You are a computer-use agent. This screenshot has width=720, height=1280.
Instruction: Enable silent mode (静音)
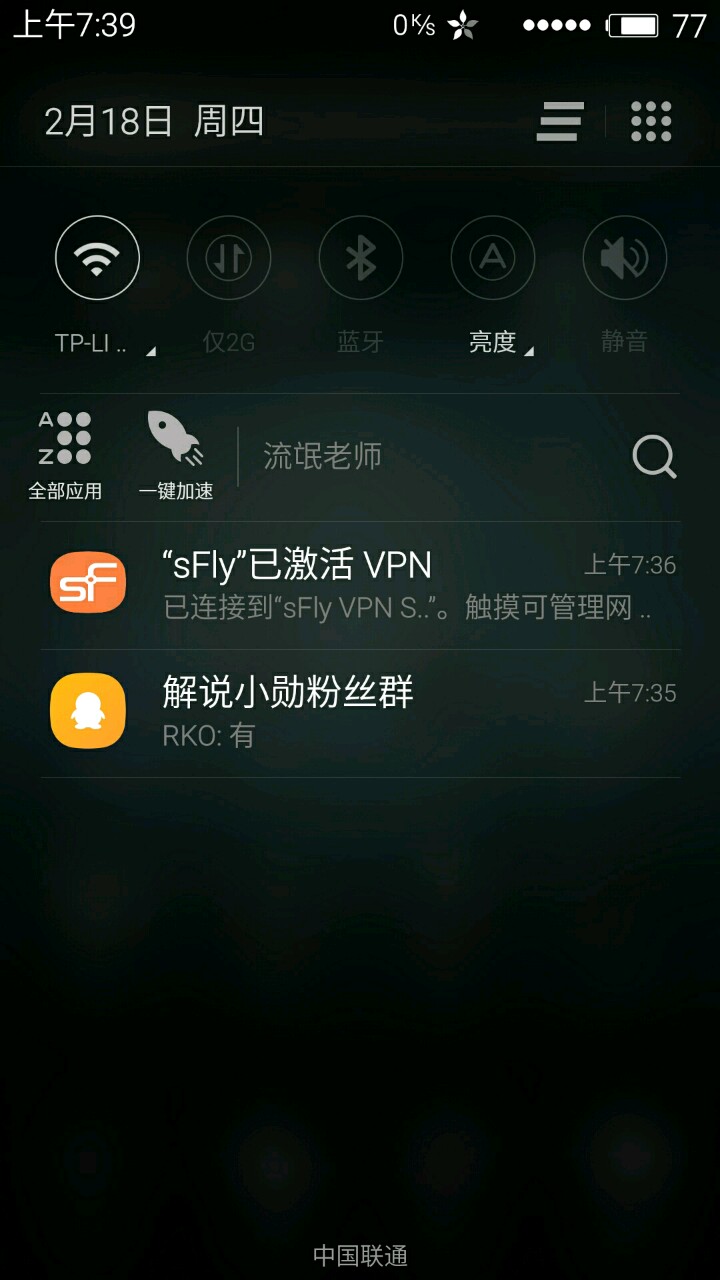tap(625, 258)
